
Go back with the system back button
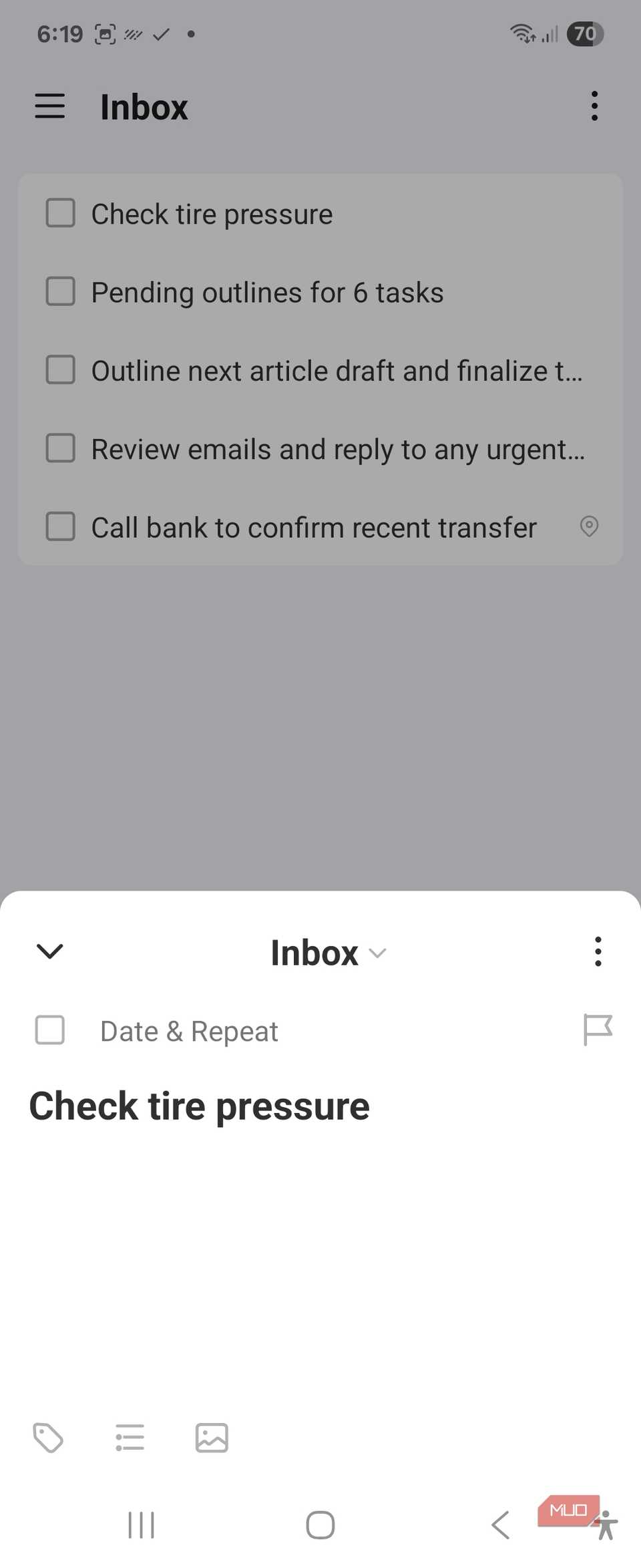coord(500,1525)
